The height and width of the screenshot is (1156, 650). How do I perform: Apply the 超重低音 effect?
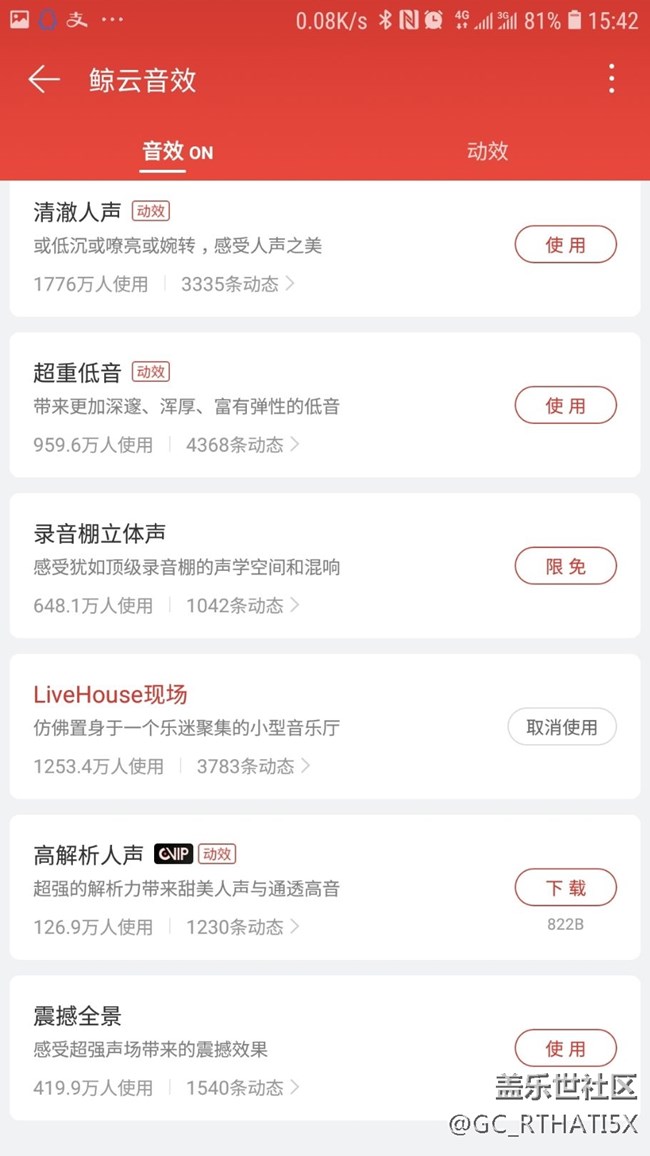coord(565,406)
